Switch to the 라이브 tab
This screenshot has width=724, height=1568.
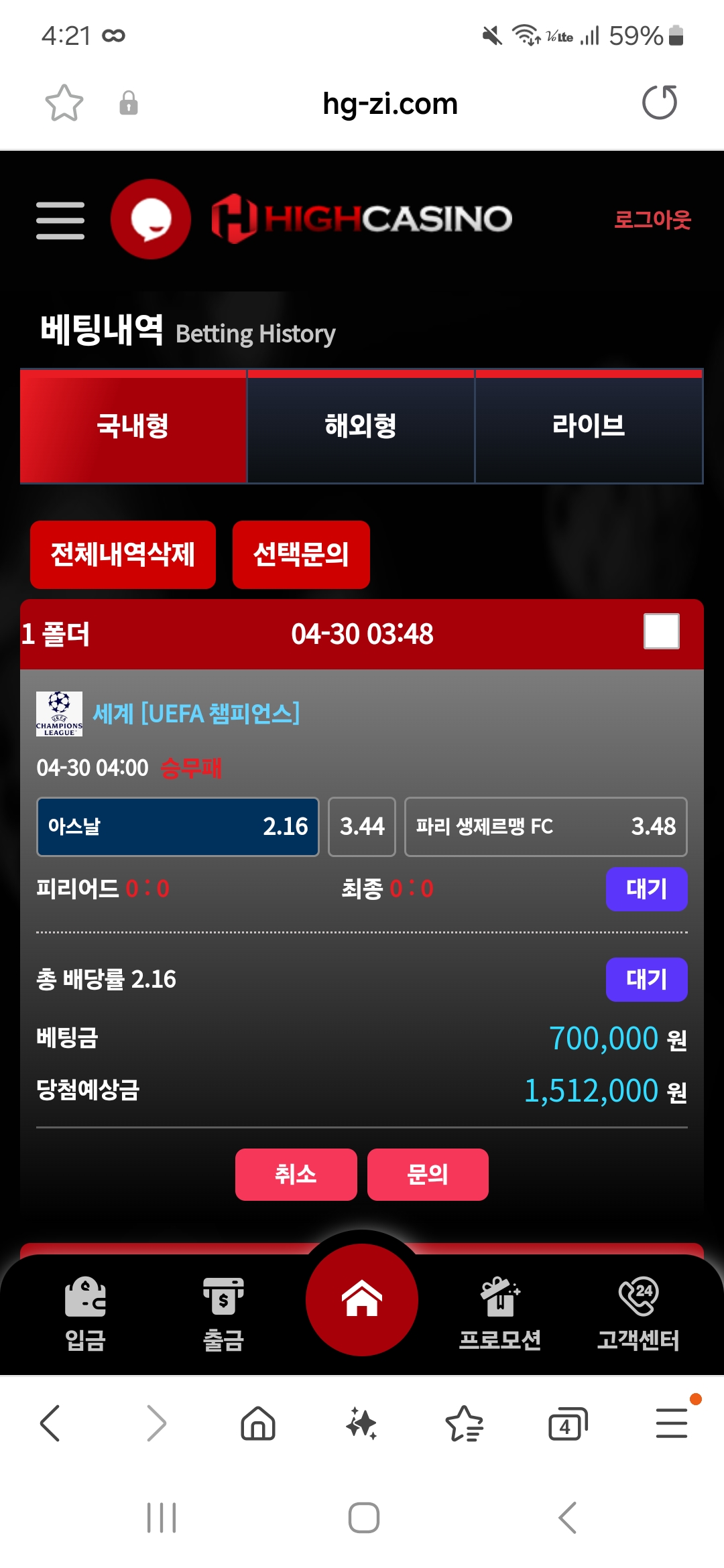point(589,426)
